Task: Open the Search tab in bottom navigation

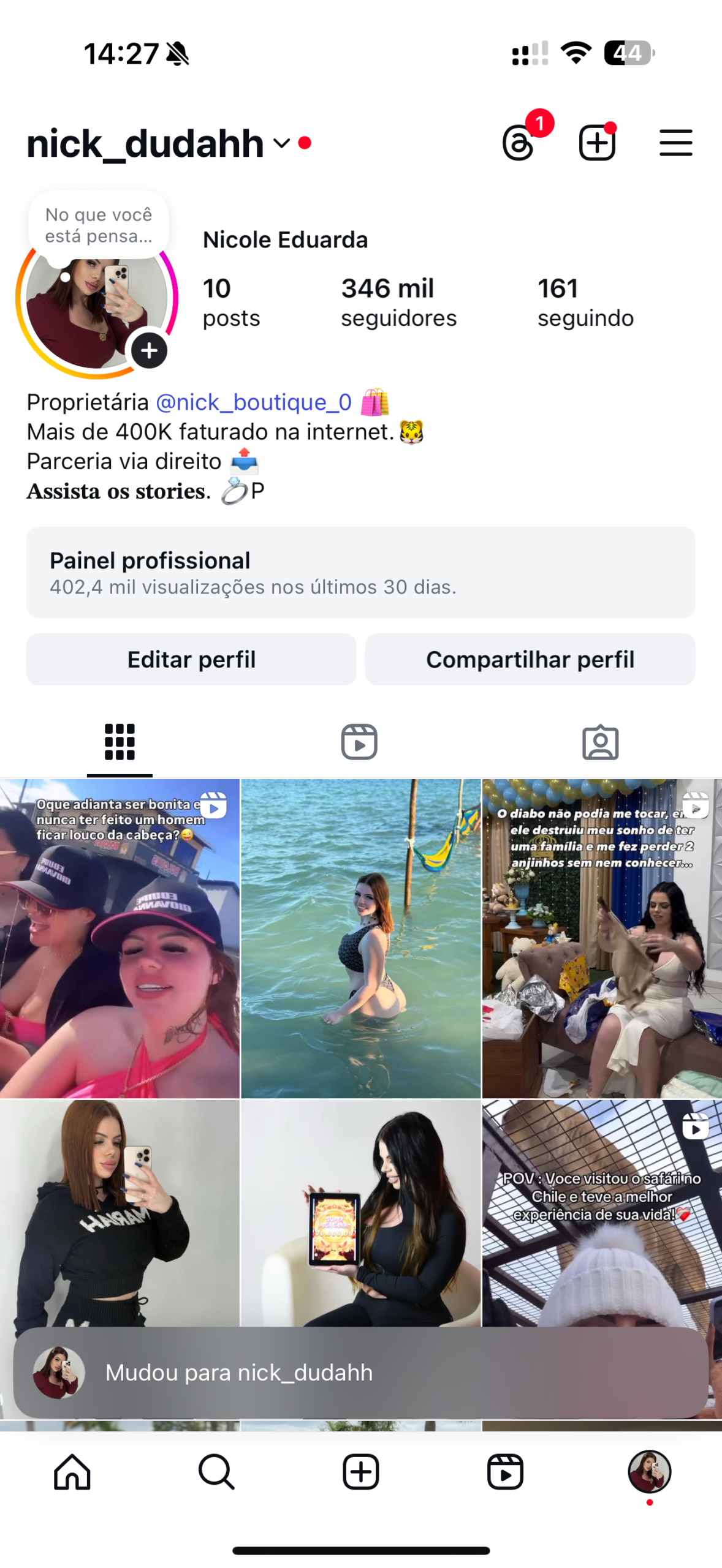Action: click(x=216, y=1471)
